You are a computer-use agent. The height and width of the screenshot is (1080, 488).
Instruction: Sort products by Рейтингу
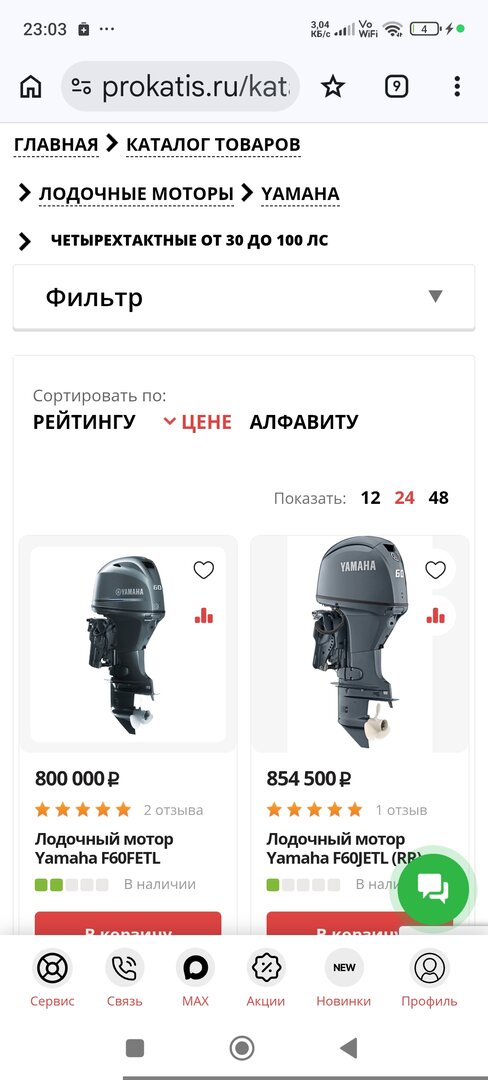[84, 422]
